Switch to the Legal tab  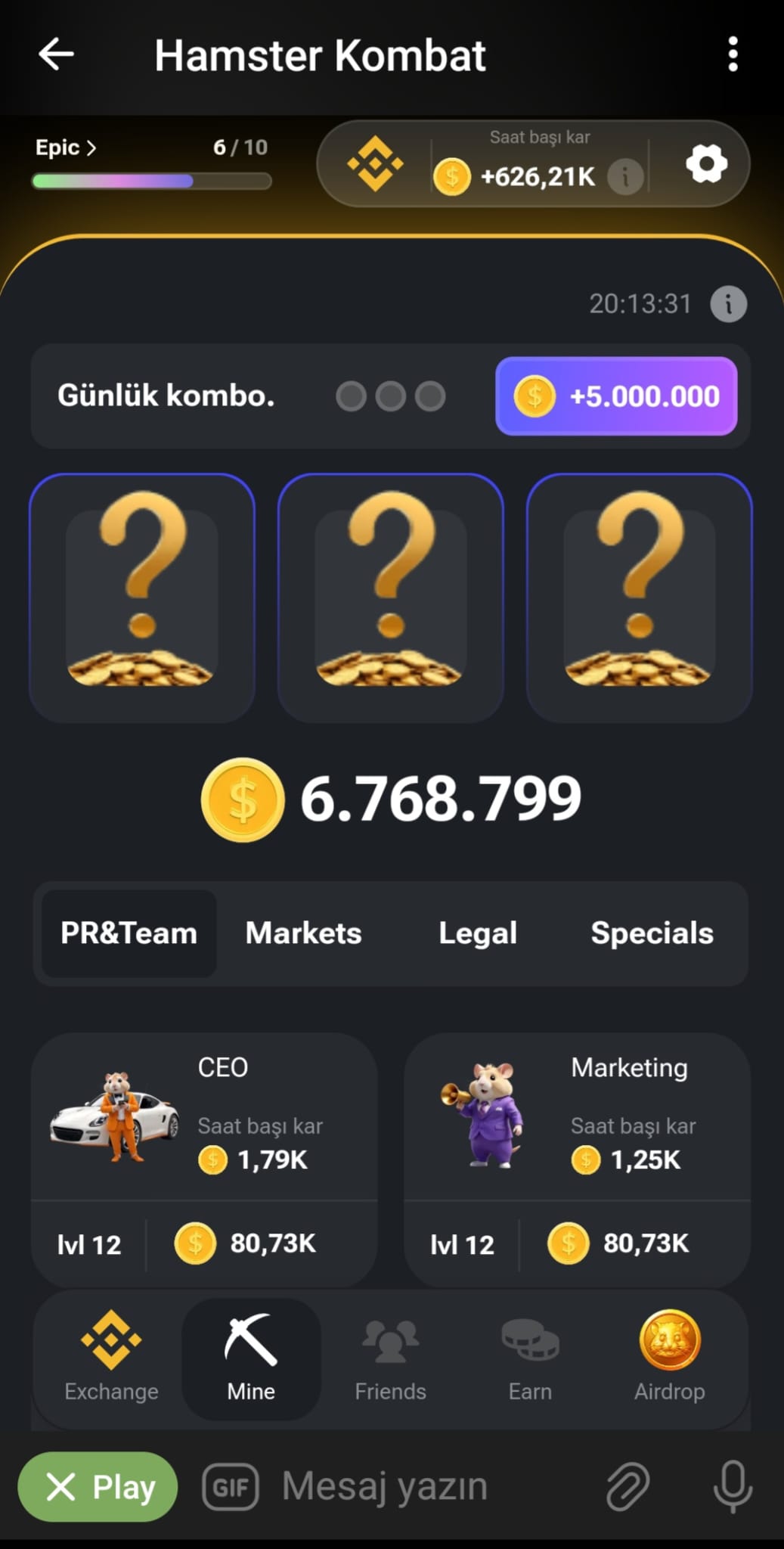coord(478,933)
